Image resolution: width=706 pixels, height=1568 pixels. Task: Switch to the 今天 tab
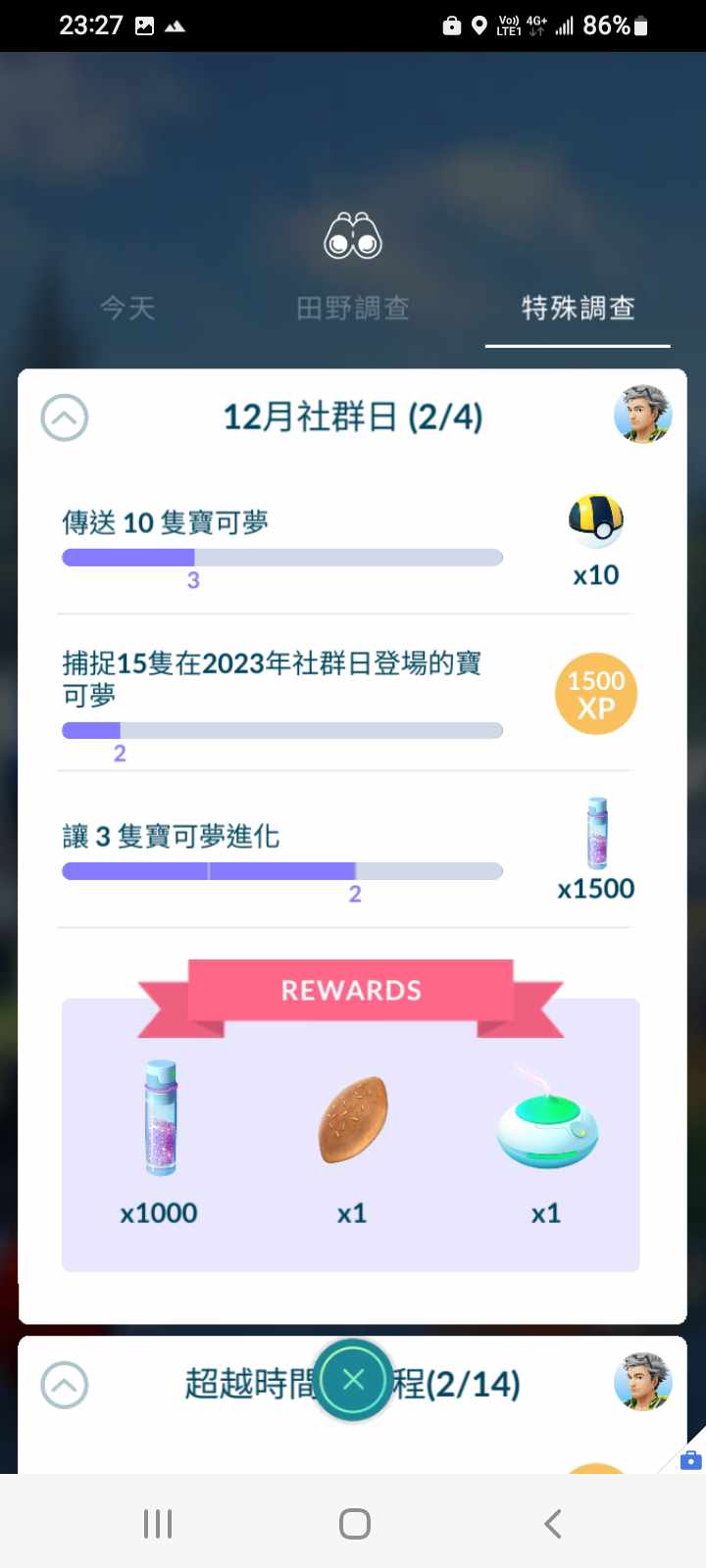tap(127, 309)
